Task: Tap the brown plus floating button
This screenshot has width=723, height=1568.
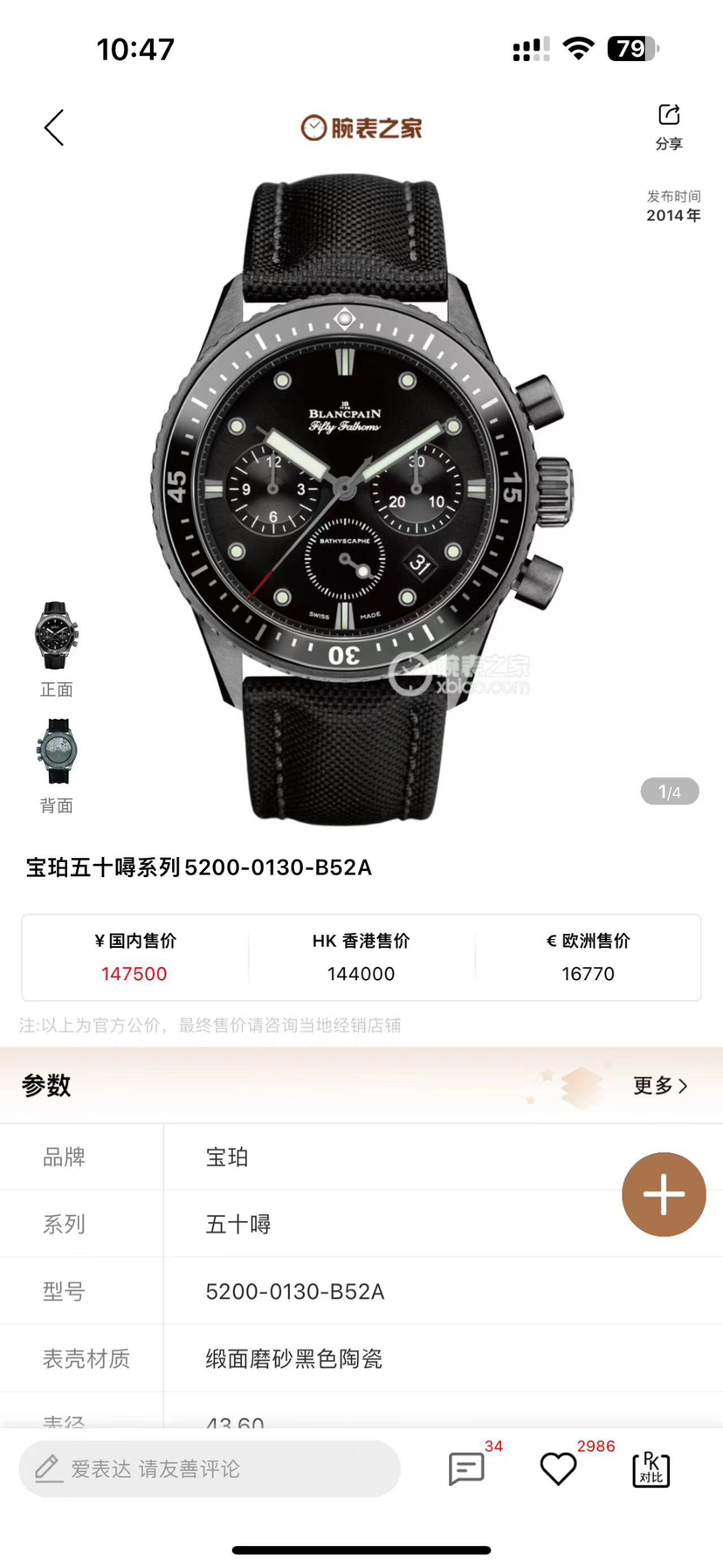Action: coord(664,1194)
